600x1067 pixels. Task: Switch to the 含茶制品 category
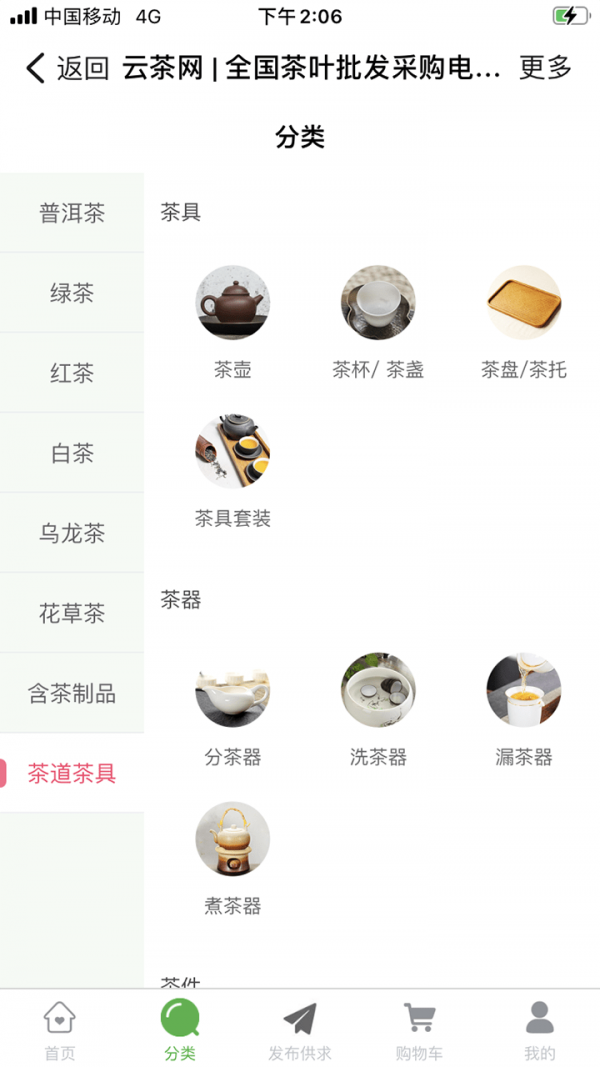tap(72, 693)
